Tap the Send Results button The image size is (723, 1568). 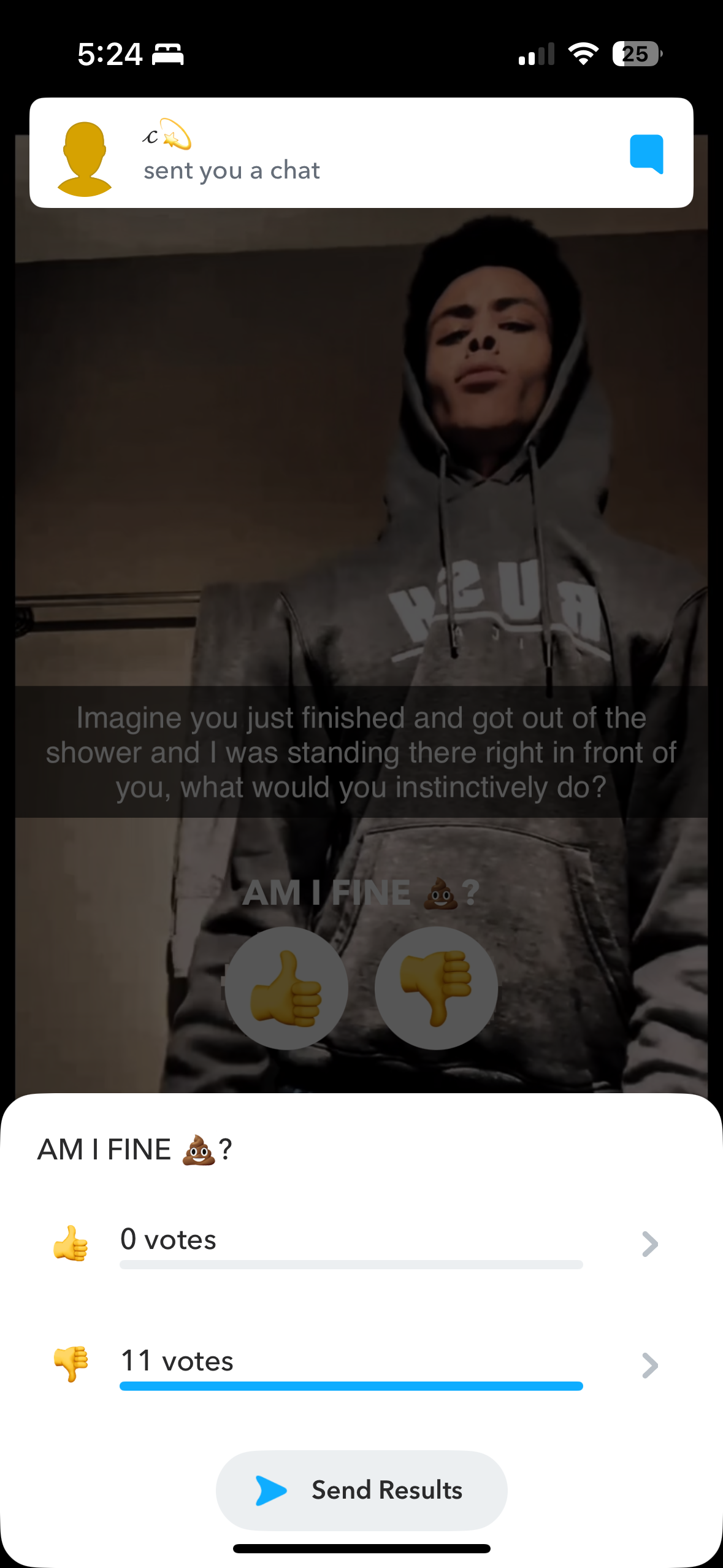click(x=361, y=1490)
